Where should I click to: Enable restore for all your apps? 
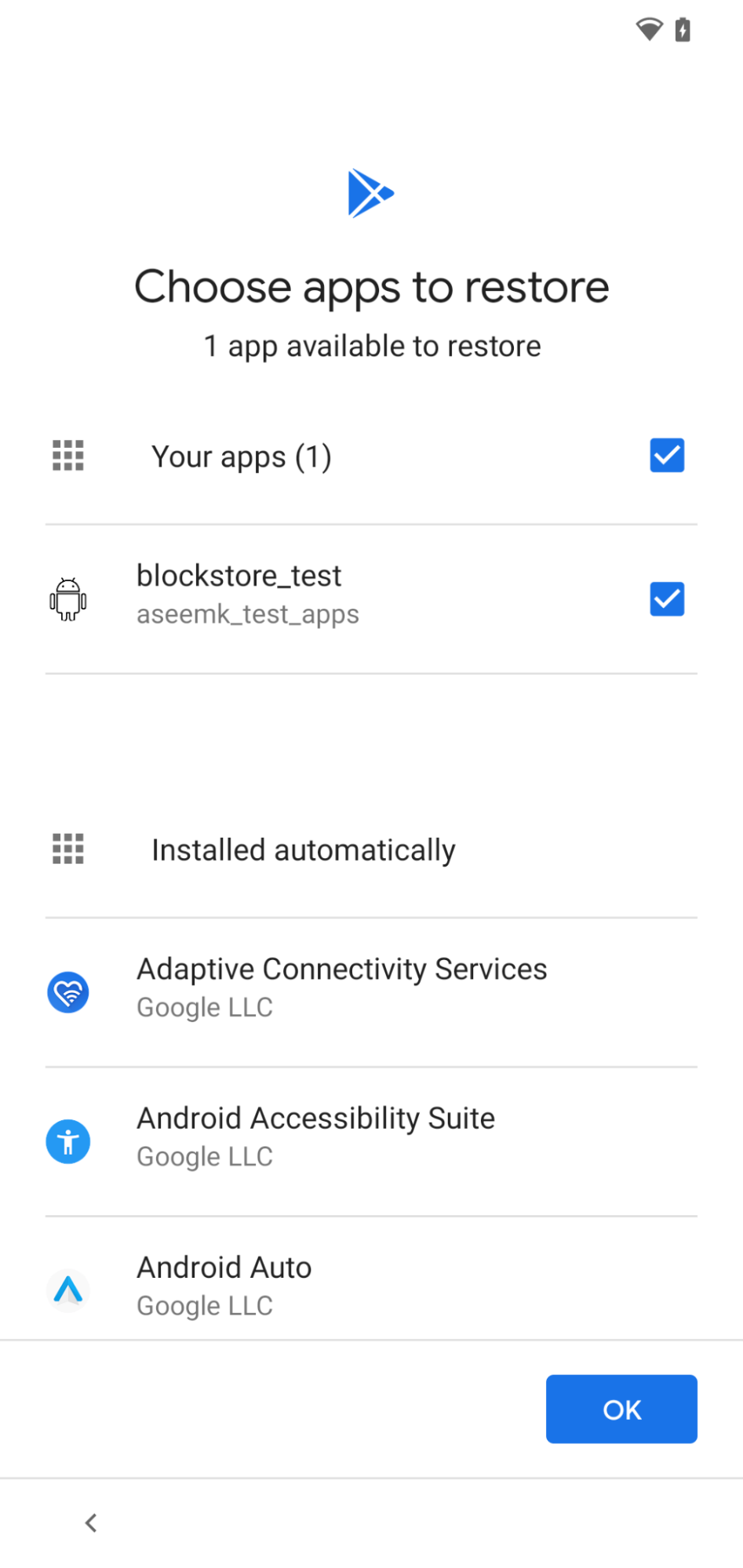click(666, 456)
